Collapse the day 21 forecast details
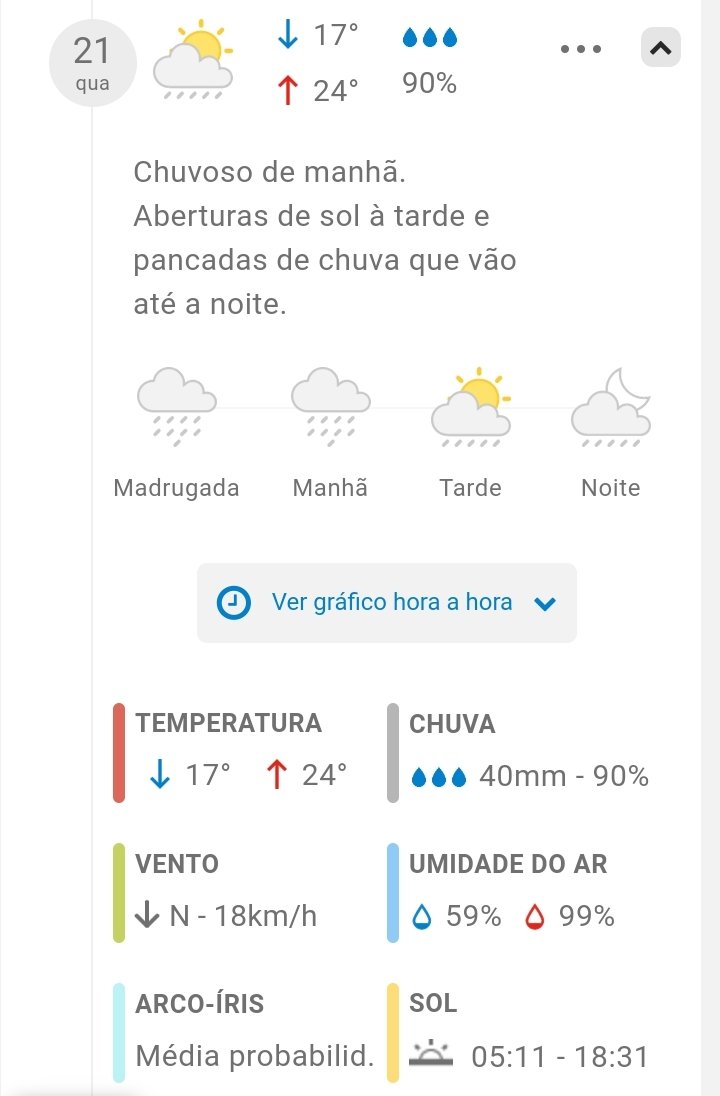 [661, 47]
